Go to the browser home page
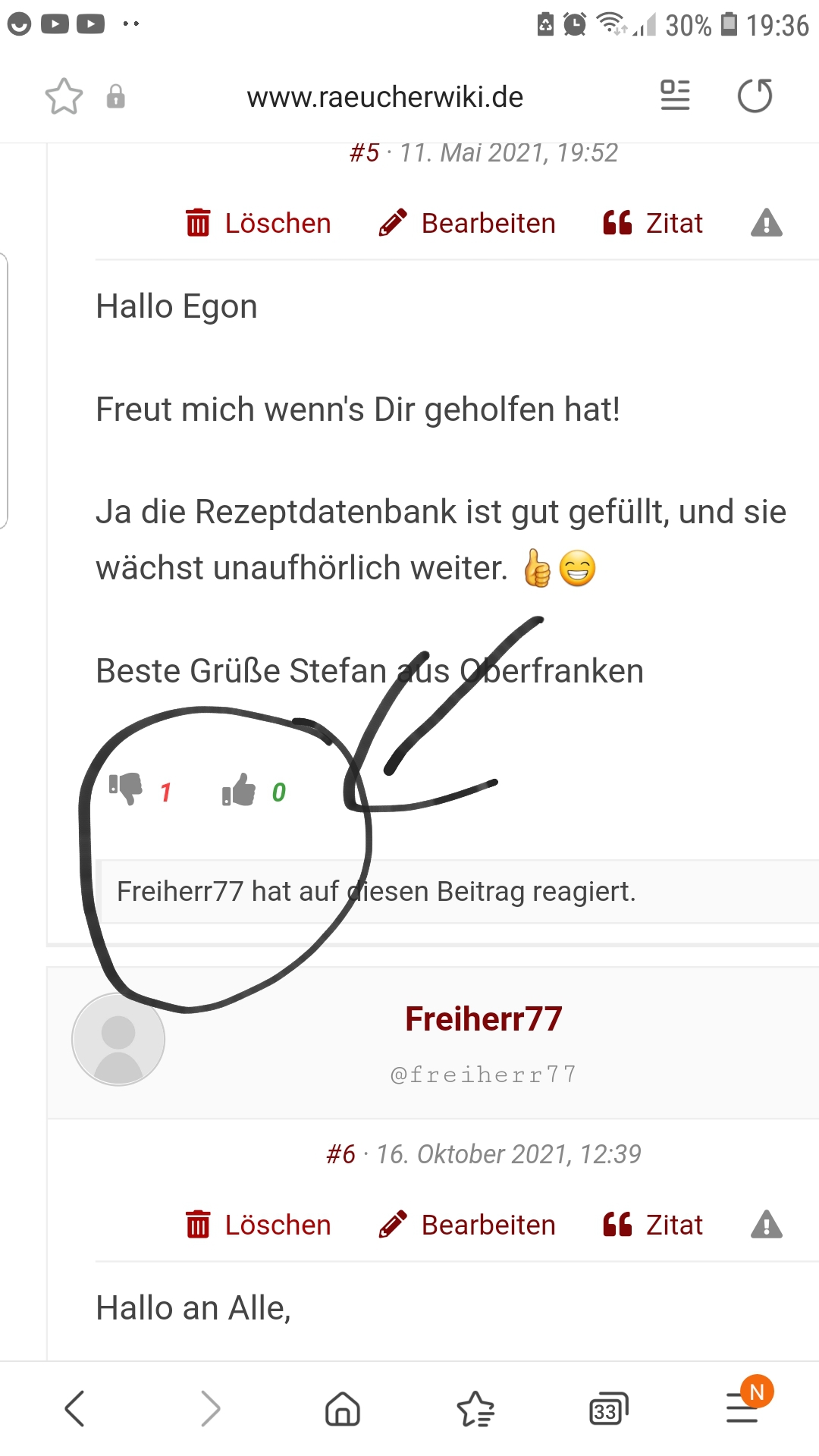 tap(343, 1409)
